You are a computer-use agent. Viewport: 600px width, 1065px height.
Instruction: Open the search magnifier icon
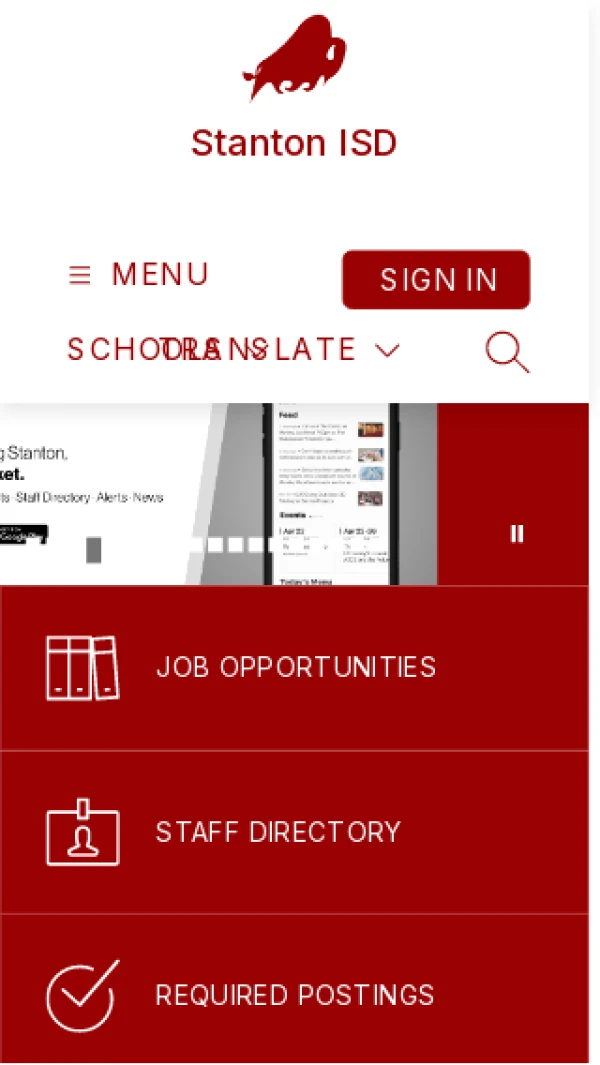point(506,352)
